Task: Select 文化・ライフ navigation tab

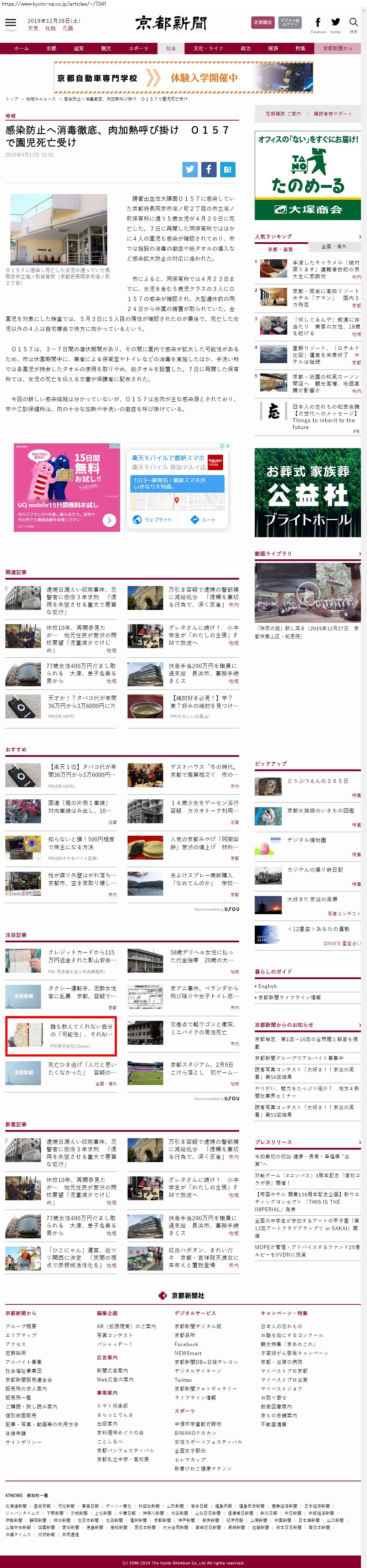Action: (x=208, y=48)
